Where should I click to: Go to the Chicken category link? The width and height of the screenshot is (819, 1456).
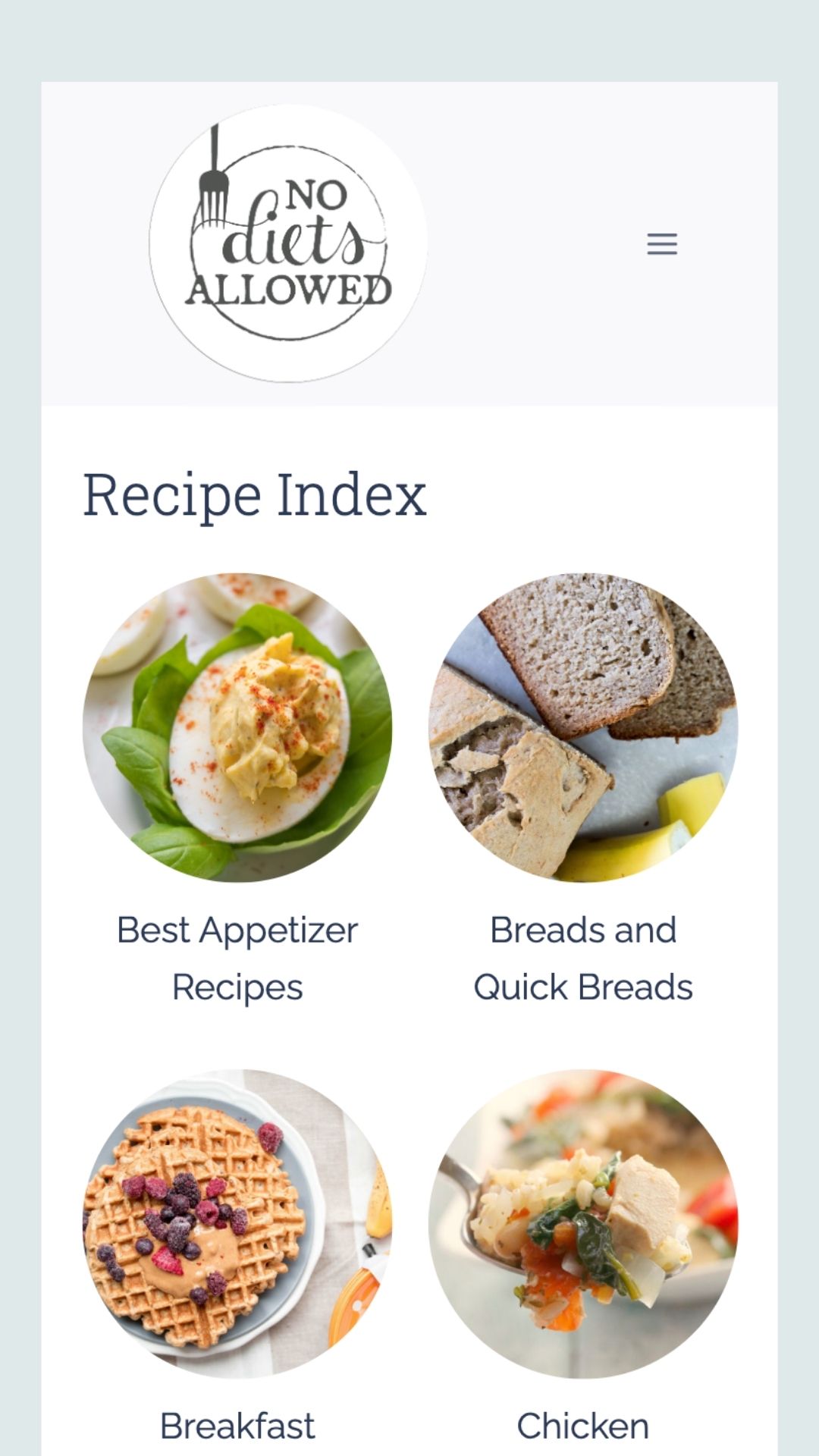coord(583,1426)
